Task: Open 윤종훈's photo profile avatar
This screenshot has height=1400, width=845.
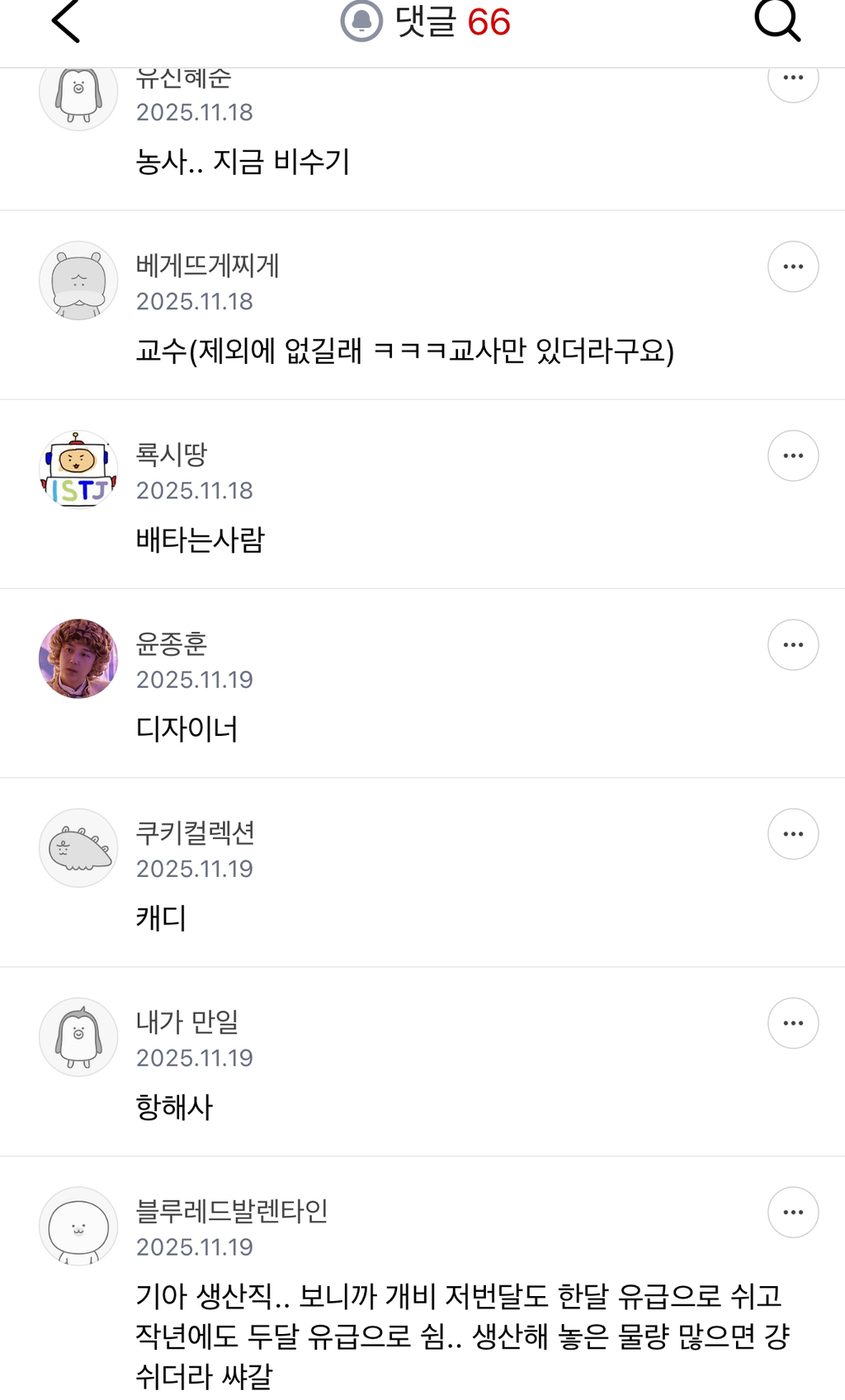Action: point(78,658)
